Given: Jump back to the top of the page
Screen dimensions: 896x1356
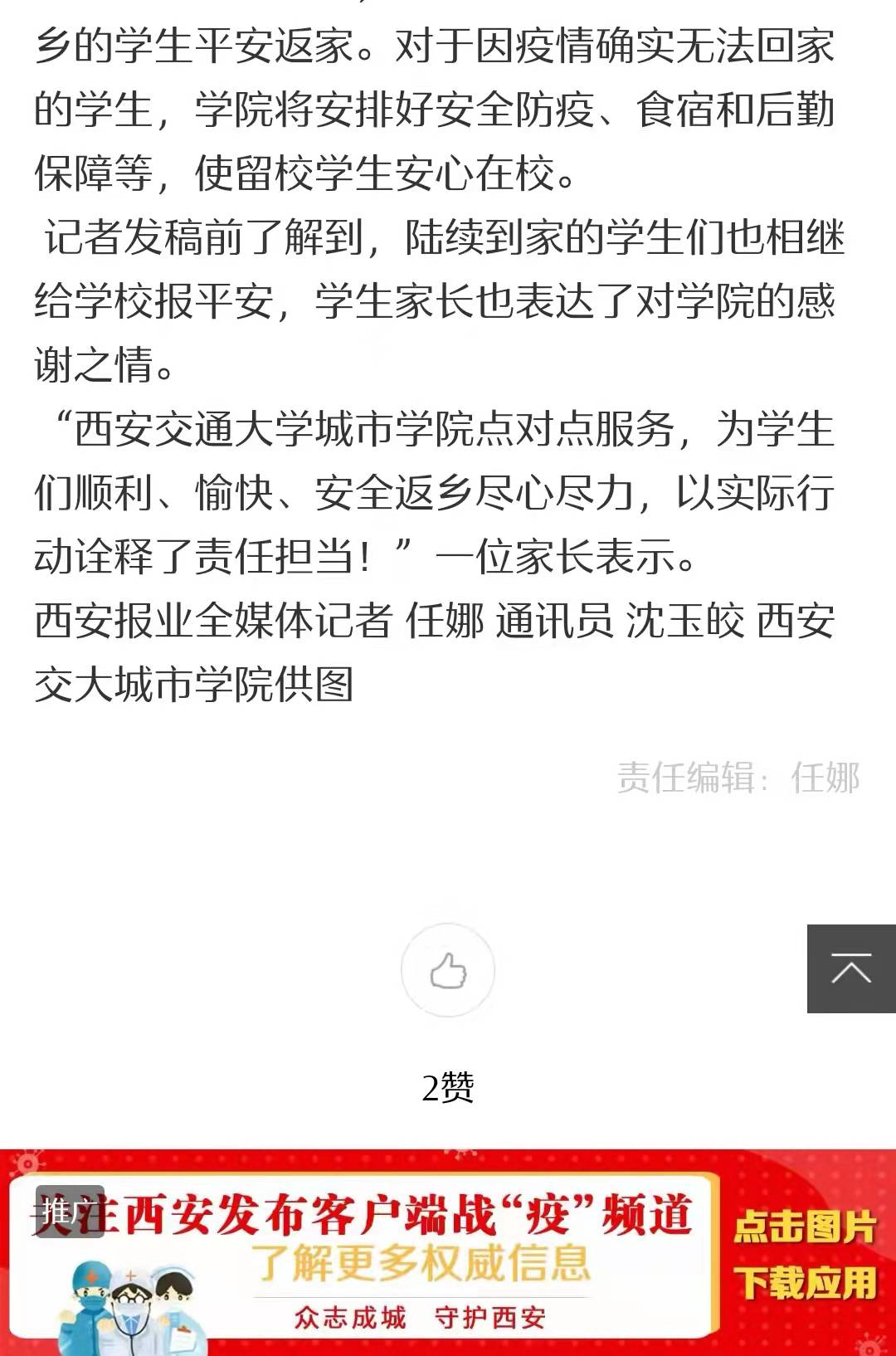Looking at the screenshot, I should (x=851, y=968).
